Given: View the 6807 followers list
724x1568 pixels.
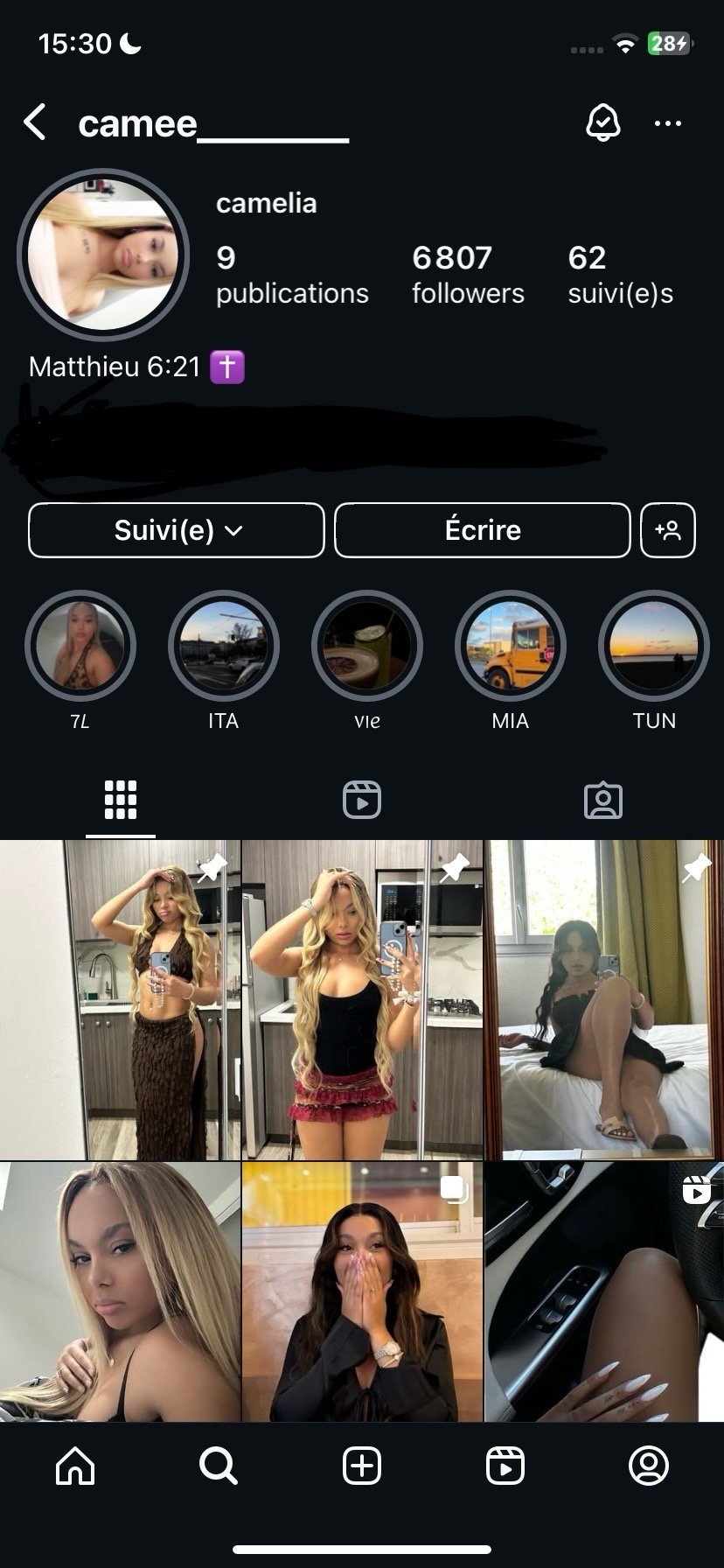Looking at the screenshot, I should pos(468,274).
